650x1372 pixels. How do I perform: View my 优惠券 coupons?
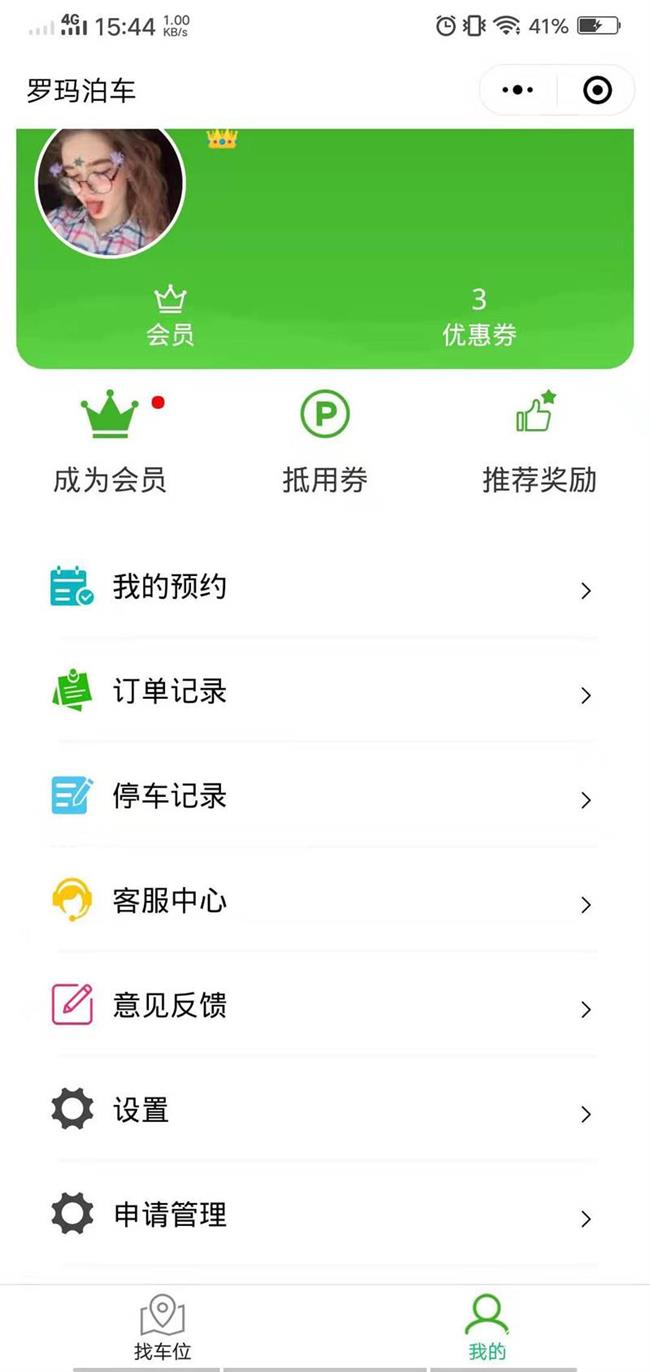tap(479, 315)
